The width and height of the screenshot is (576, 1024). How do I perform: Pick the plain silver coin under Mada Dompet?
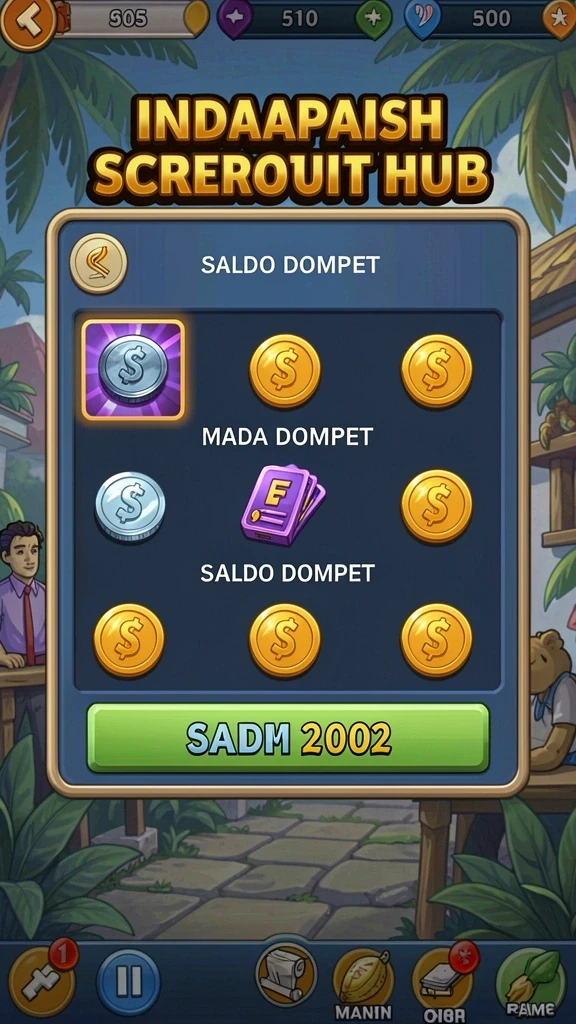129,506
